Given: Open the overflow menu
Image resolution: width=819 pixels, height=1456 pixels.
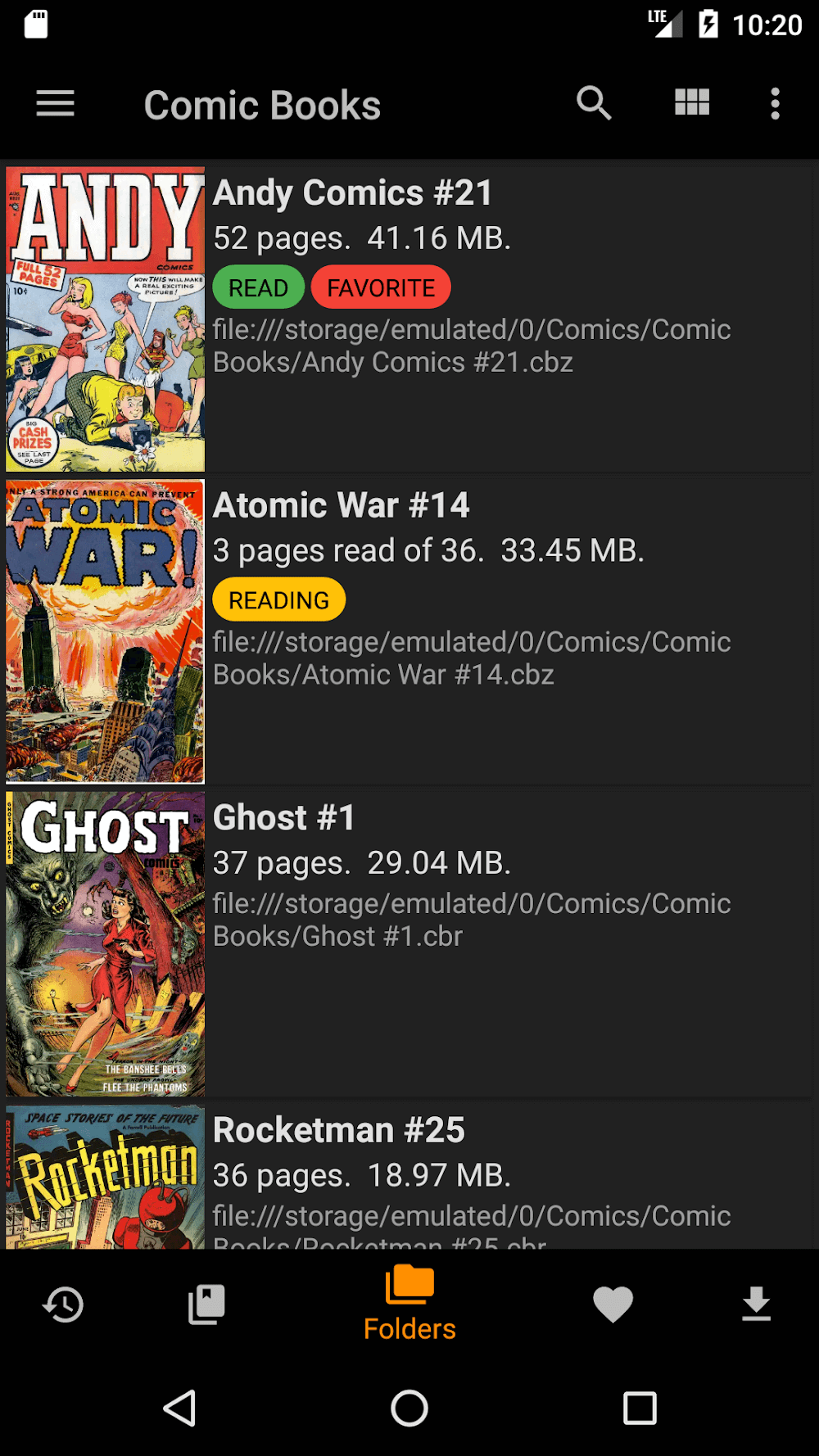Looking at the screenshot, I should [775, 103].
